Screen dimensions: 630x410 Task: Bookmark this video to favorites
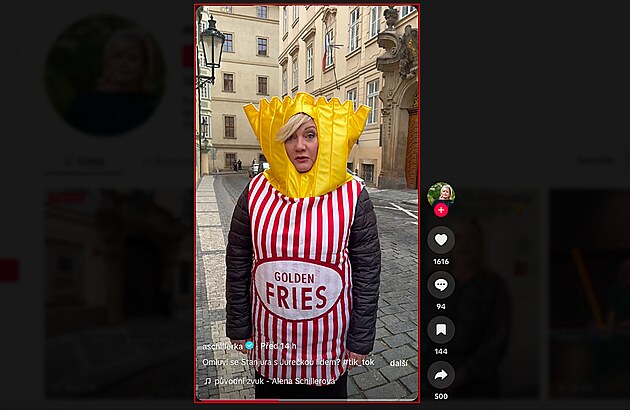click(441, 329)
